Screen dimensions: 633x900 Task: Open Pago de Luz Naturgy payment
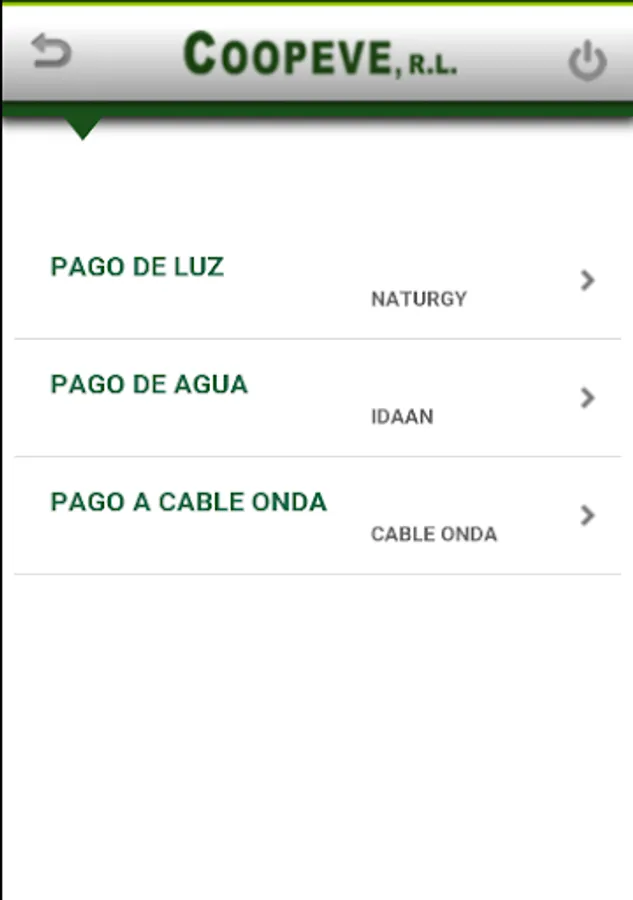pyautogui.click(x=317, y=281)
